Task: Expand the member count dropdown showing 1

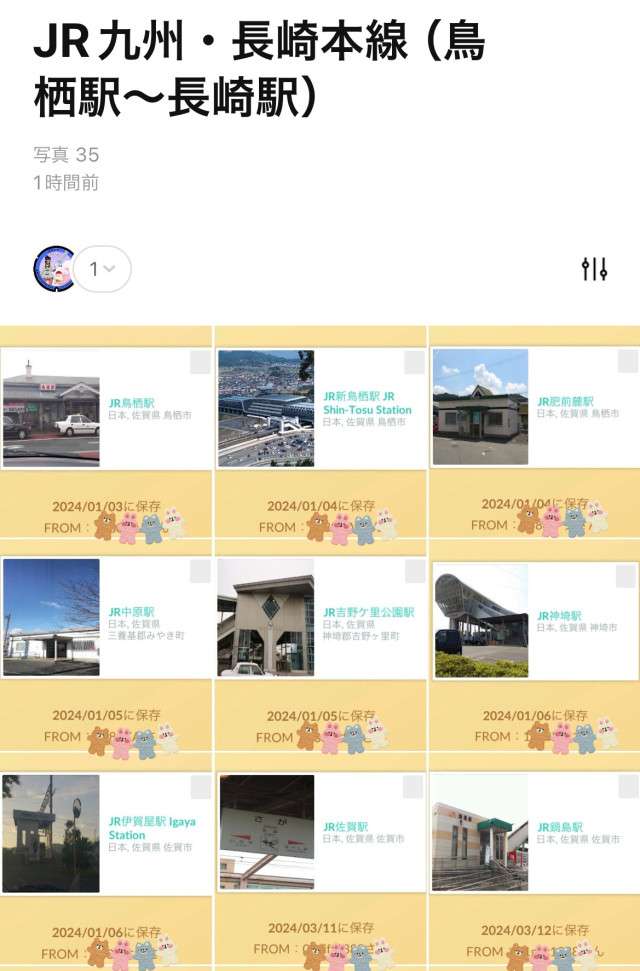Action: [x=102, y=269]
